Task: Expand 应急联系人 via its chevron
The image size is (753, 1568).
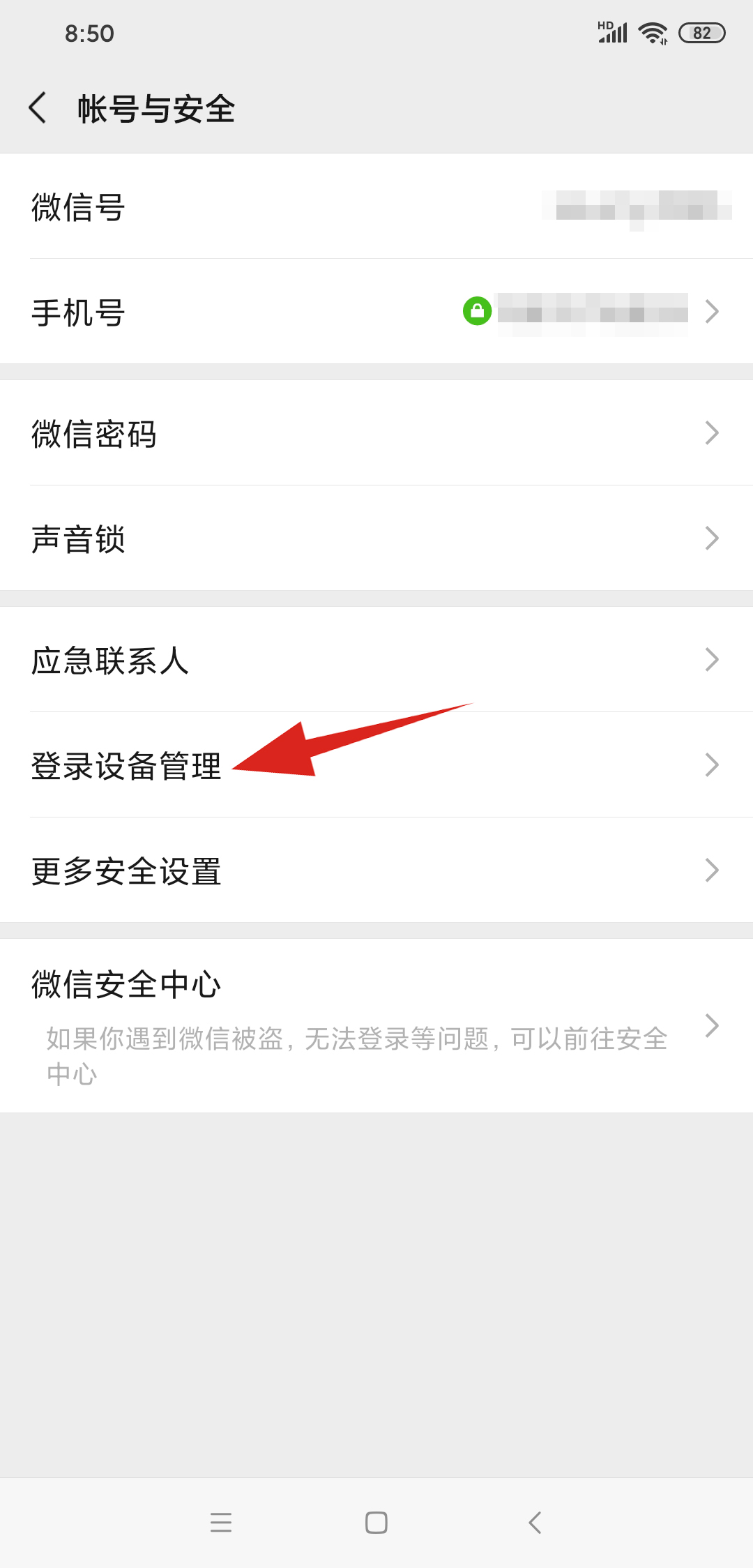Action: coord(712,659)
